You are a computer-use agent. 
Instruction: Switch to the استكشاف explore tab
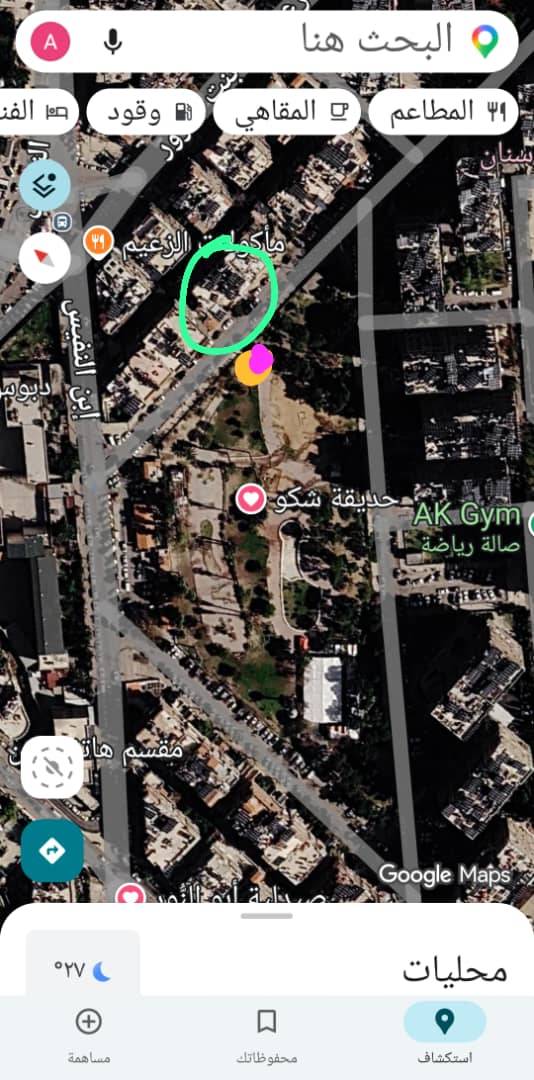tap(444, 1032)
